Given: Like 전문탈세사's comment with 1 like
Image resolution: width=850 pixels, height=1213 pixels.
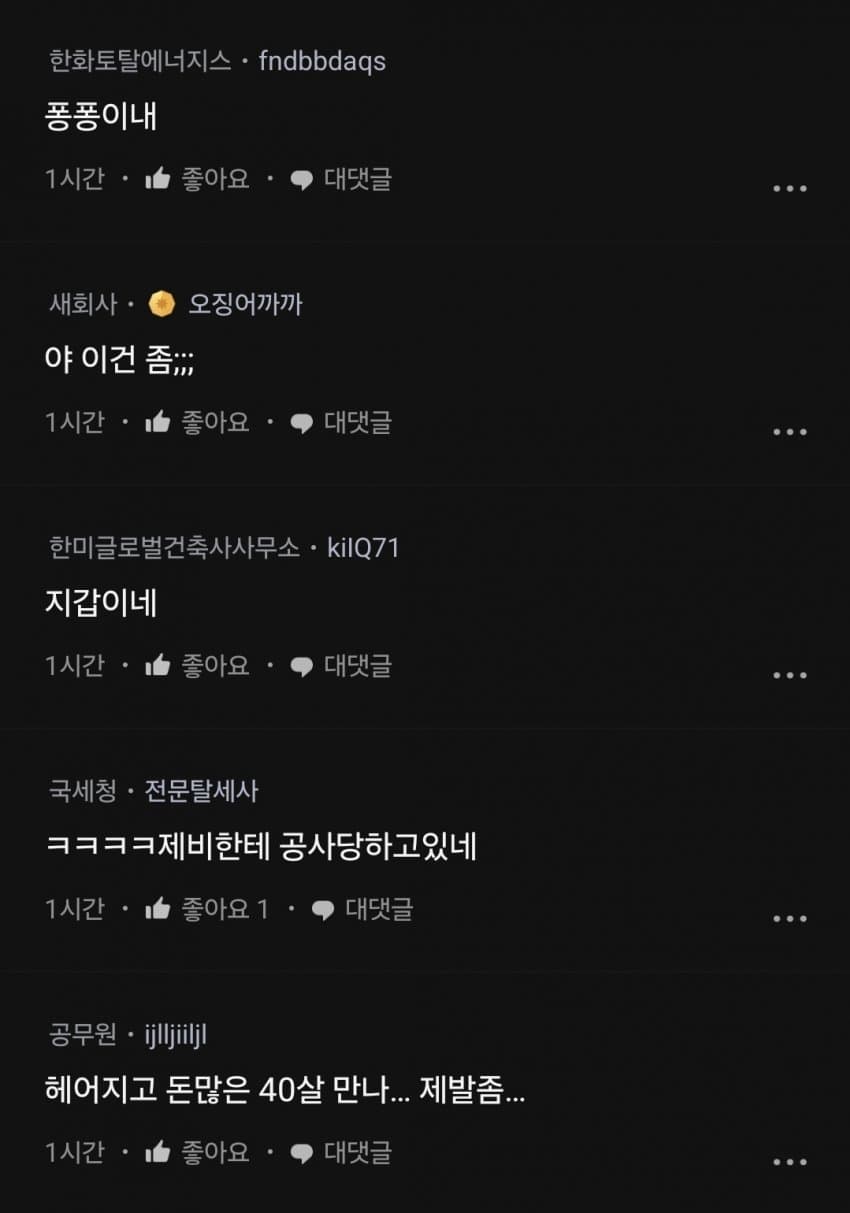Looking at the screenshot, I should (207, 910).
